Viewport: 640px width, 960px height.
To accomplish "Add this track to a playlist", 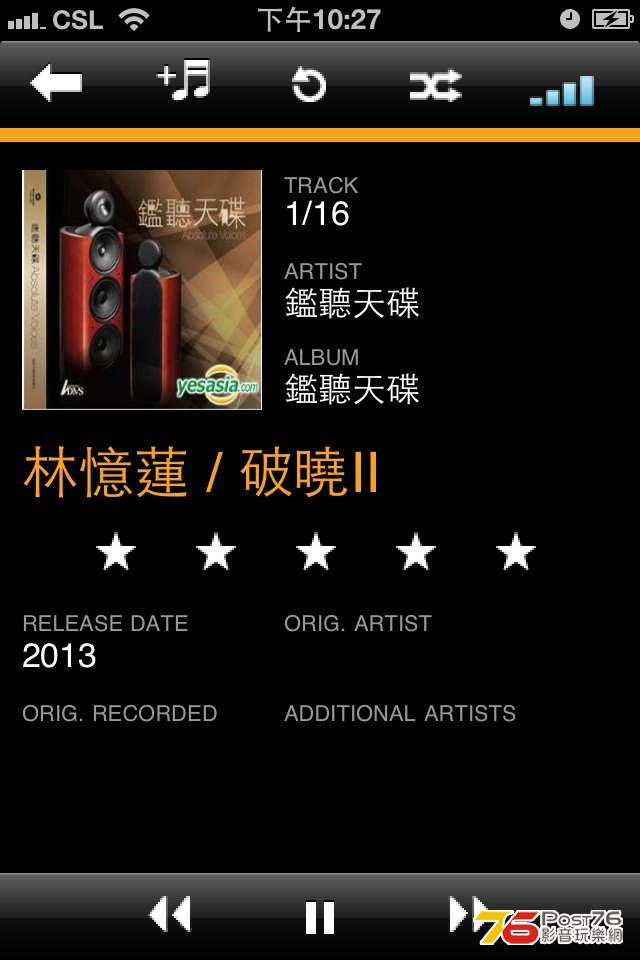I will point(183,82).
